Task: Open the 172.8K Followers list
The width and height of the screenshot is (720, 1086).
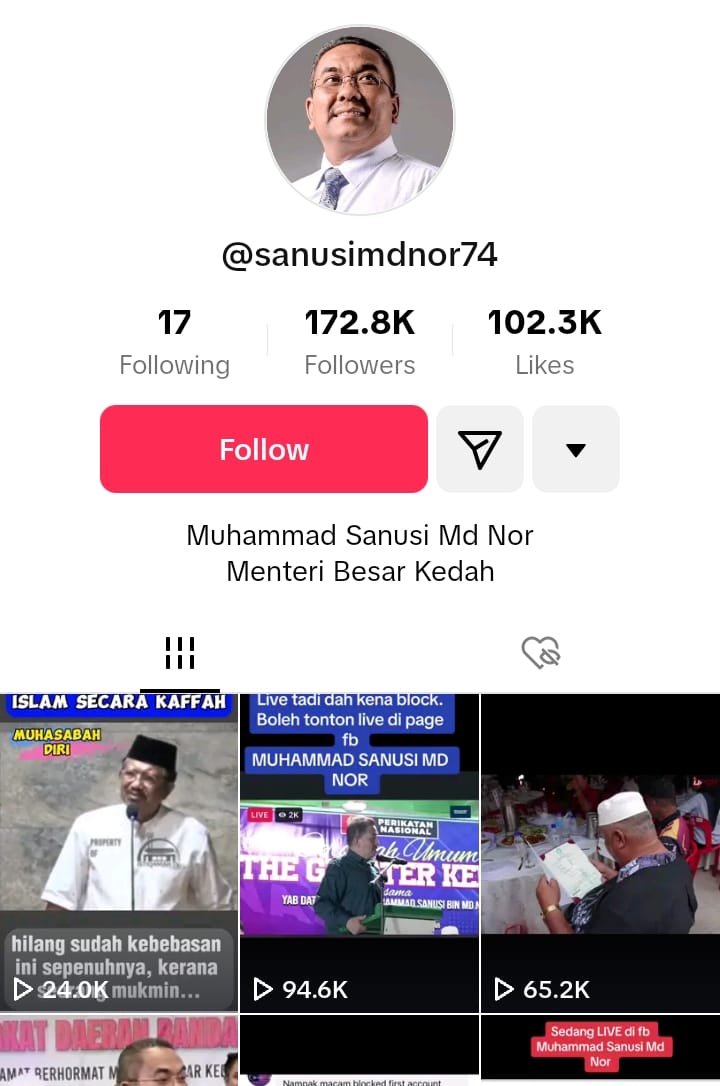Action: coord(360,342)
